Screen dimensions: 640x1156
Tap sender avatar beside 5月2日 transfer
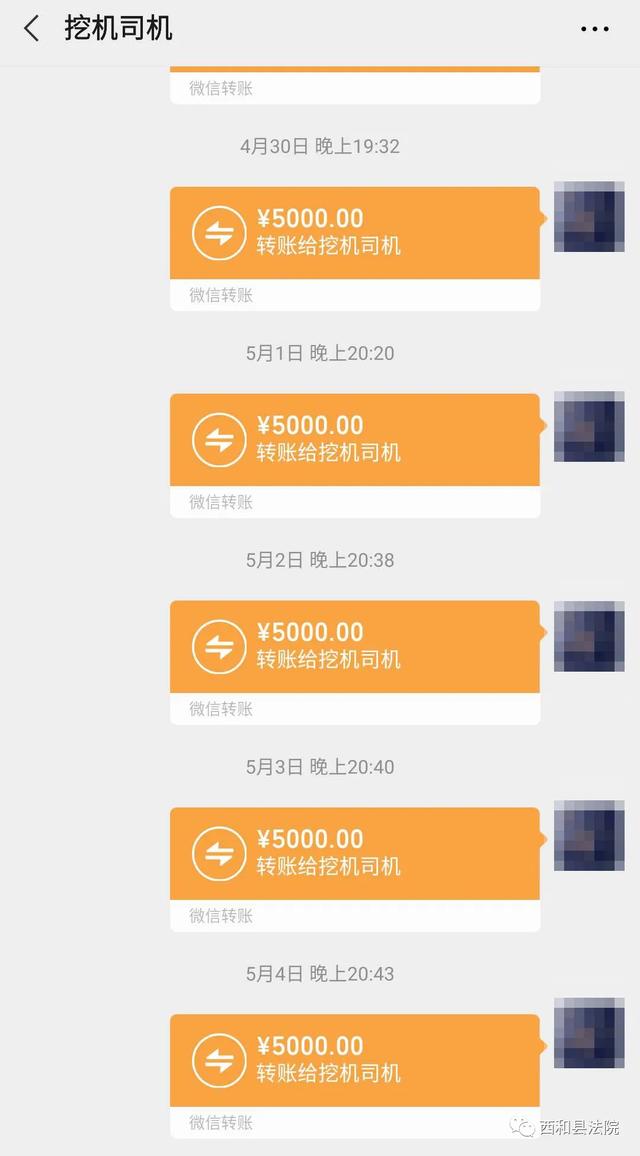(x=589, y=636)
